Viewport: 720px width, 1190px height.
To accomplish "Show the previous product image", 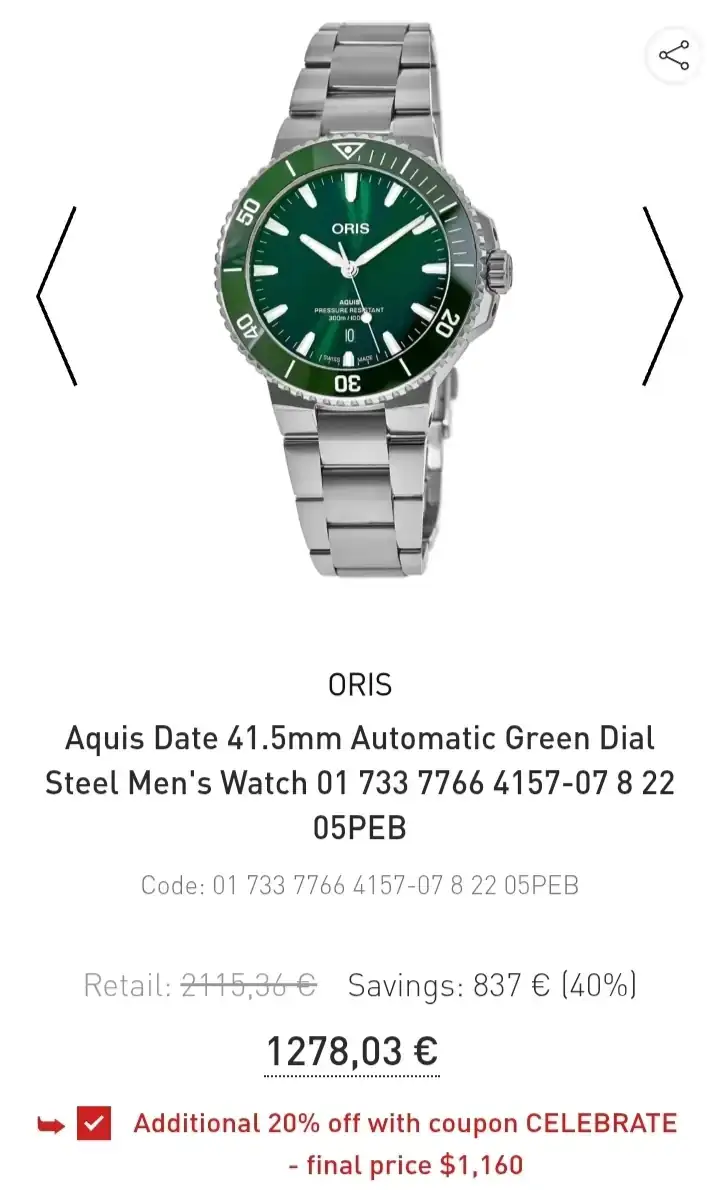I will (57, 296).
